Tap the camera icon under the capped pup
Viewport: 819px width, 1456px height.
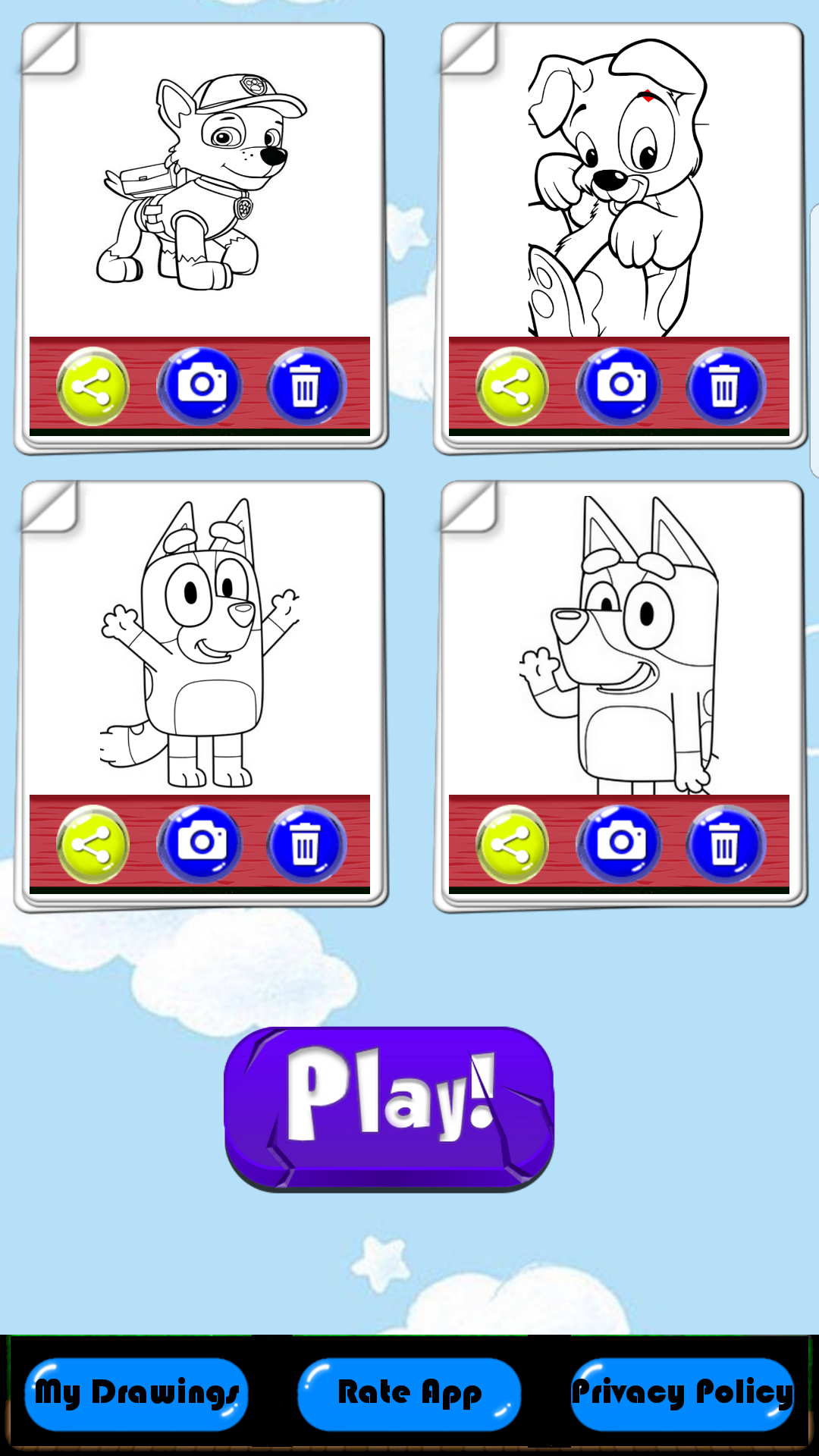click(200, 385)
